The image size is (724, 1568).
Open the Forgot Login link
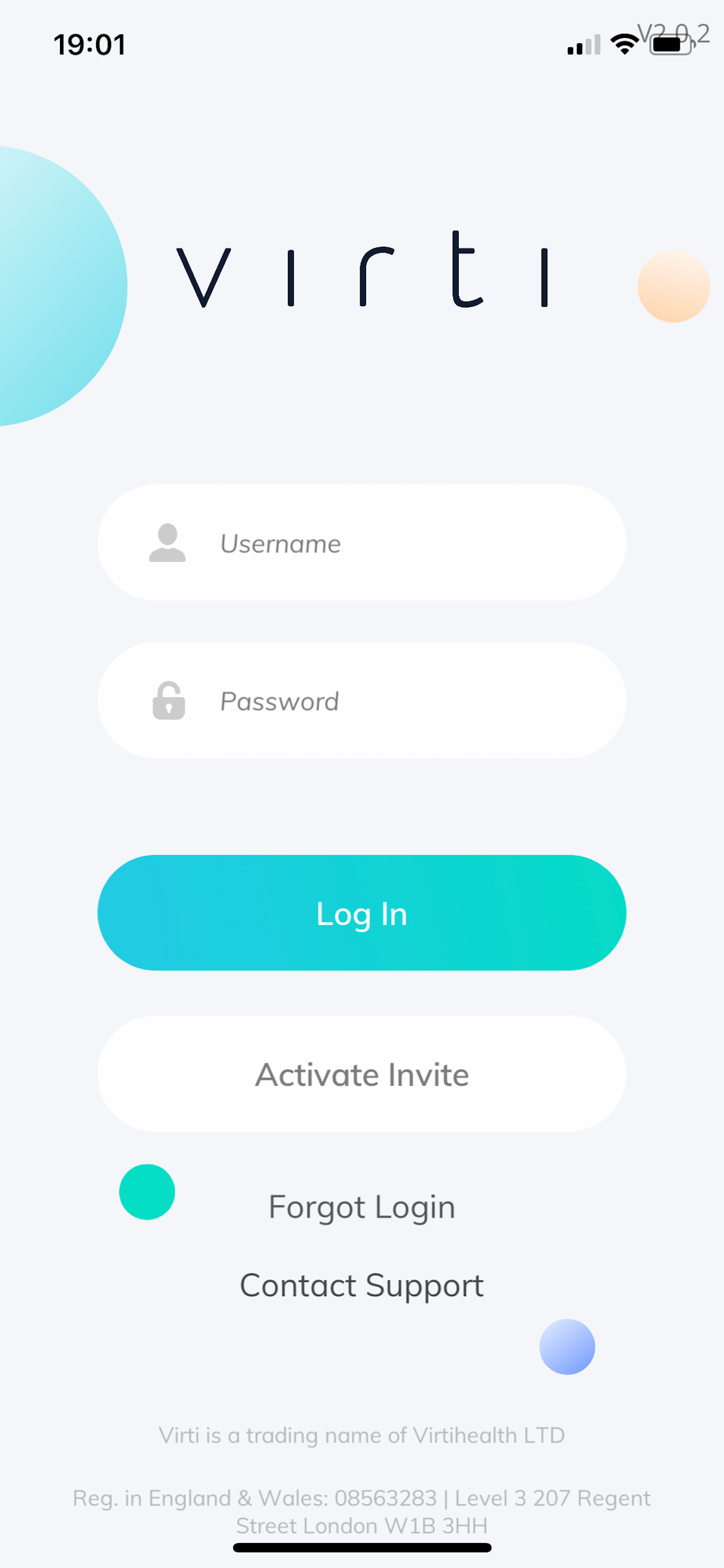(x=361, y=1206)
